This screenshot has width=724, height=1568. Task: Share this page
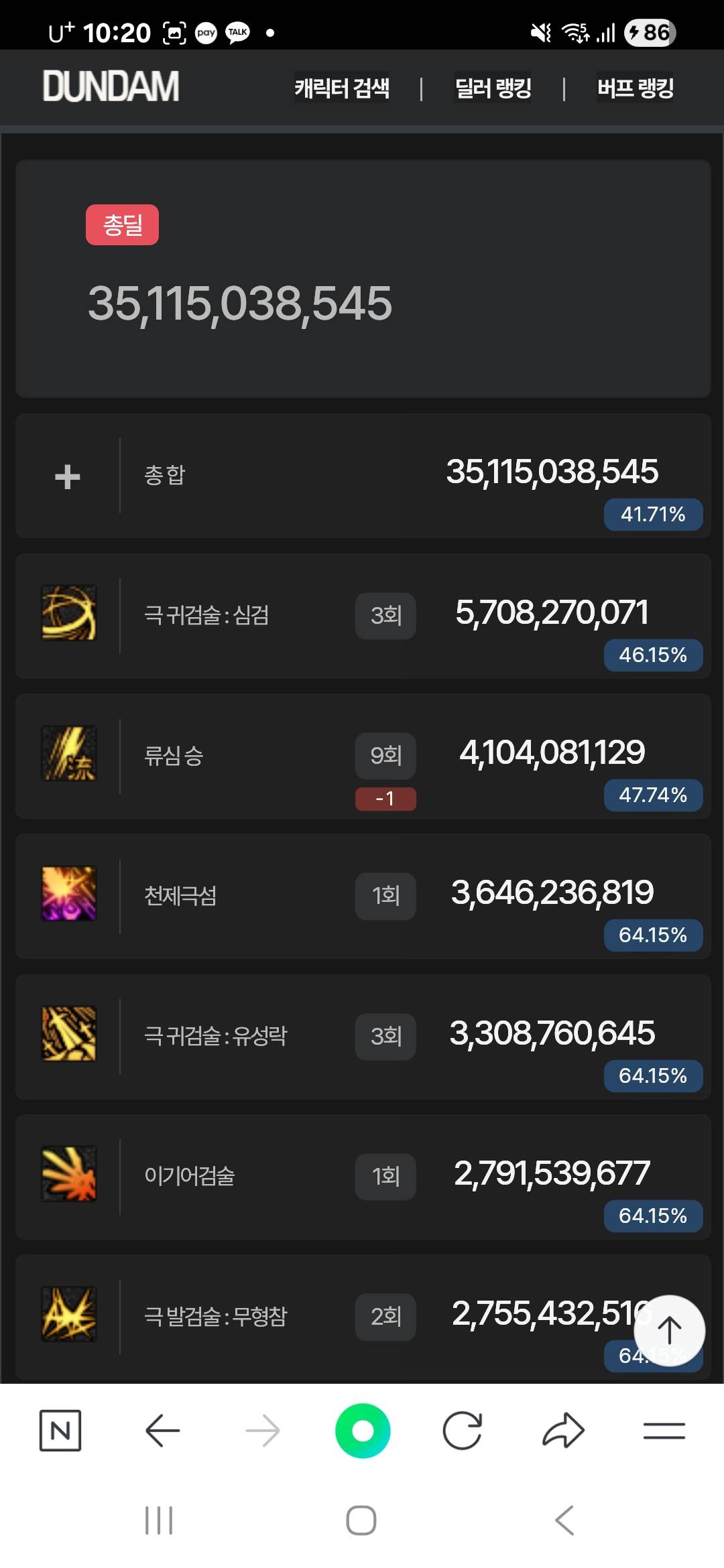pos(563,1431)
